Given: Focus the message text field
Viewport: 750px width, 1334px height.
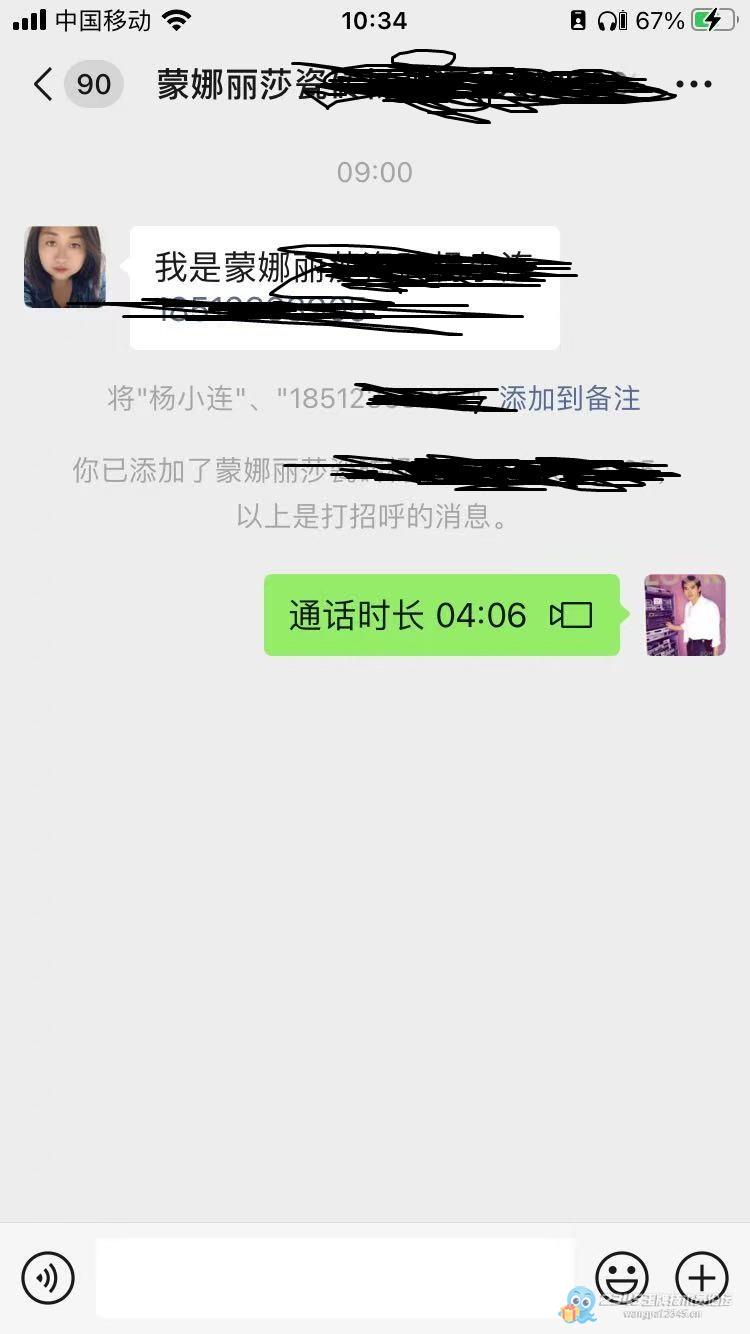Looking at the screenshot, I should coord(335,1277).
